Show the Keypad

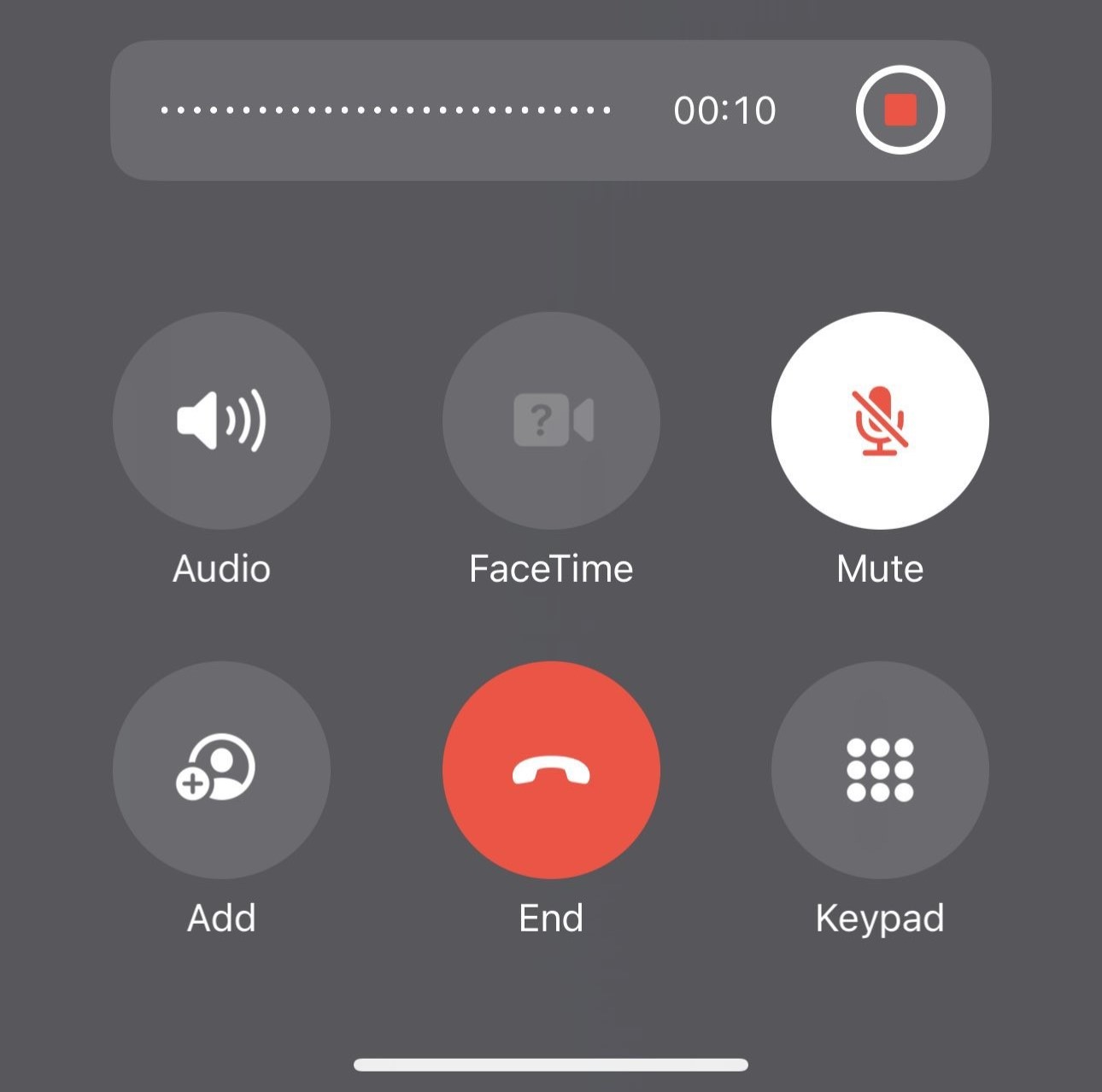[880, 769]
